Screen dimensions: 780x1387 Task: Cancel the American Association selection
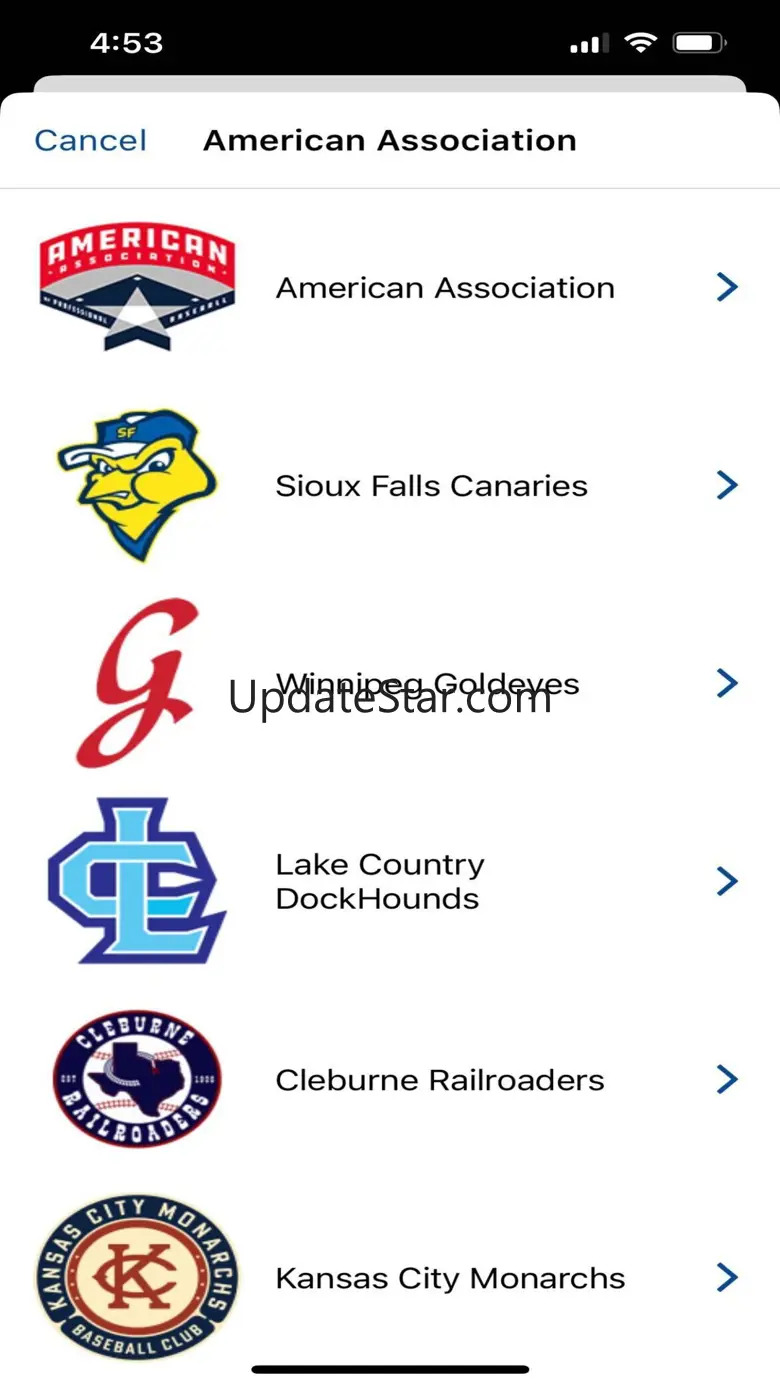coord(90,141)
